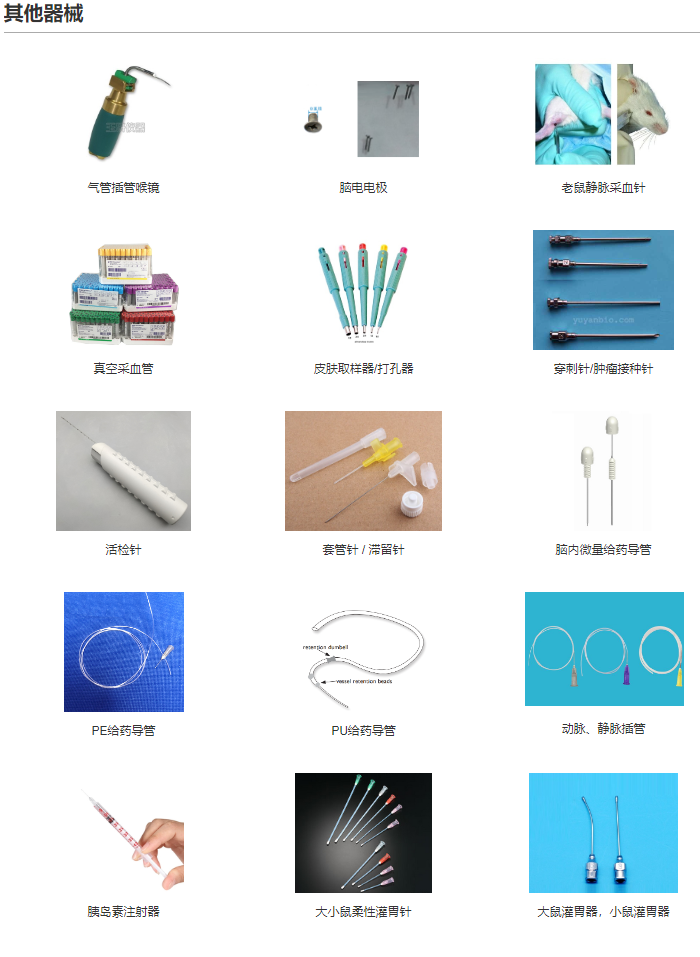
Task: Open the 脑电电极 product tile
Action: [x=363, y=118]
